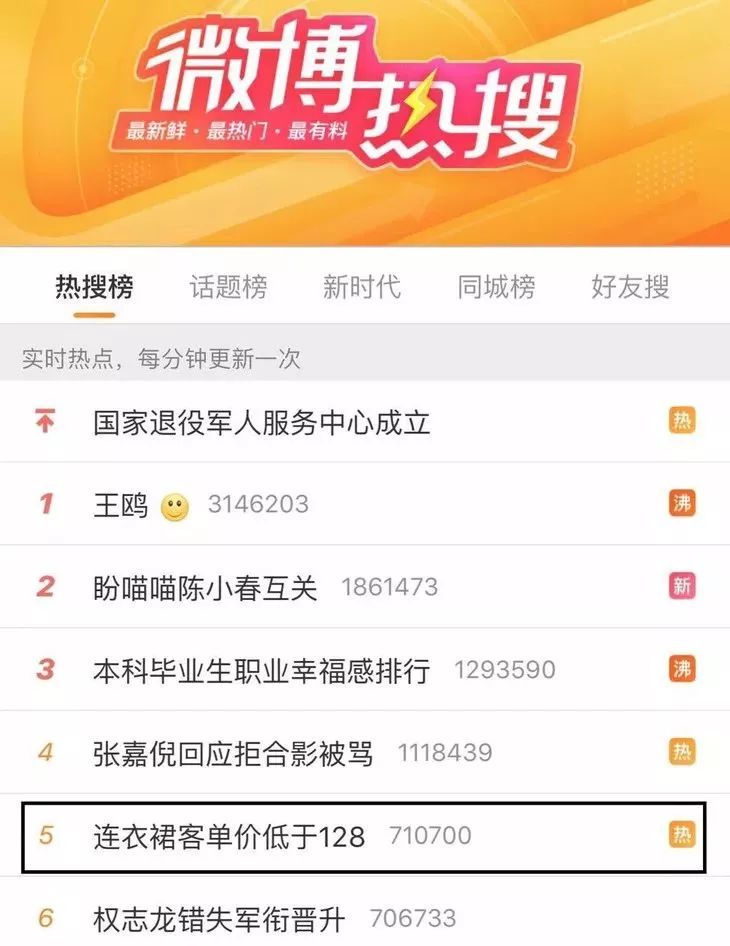Image resolution: width=730 pixels, height=946 pixels.
Task: Open 张嘉倪回应拒合影被骂 topic
Action: (233, 752)
